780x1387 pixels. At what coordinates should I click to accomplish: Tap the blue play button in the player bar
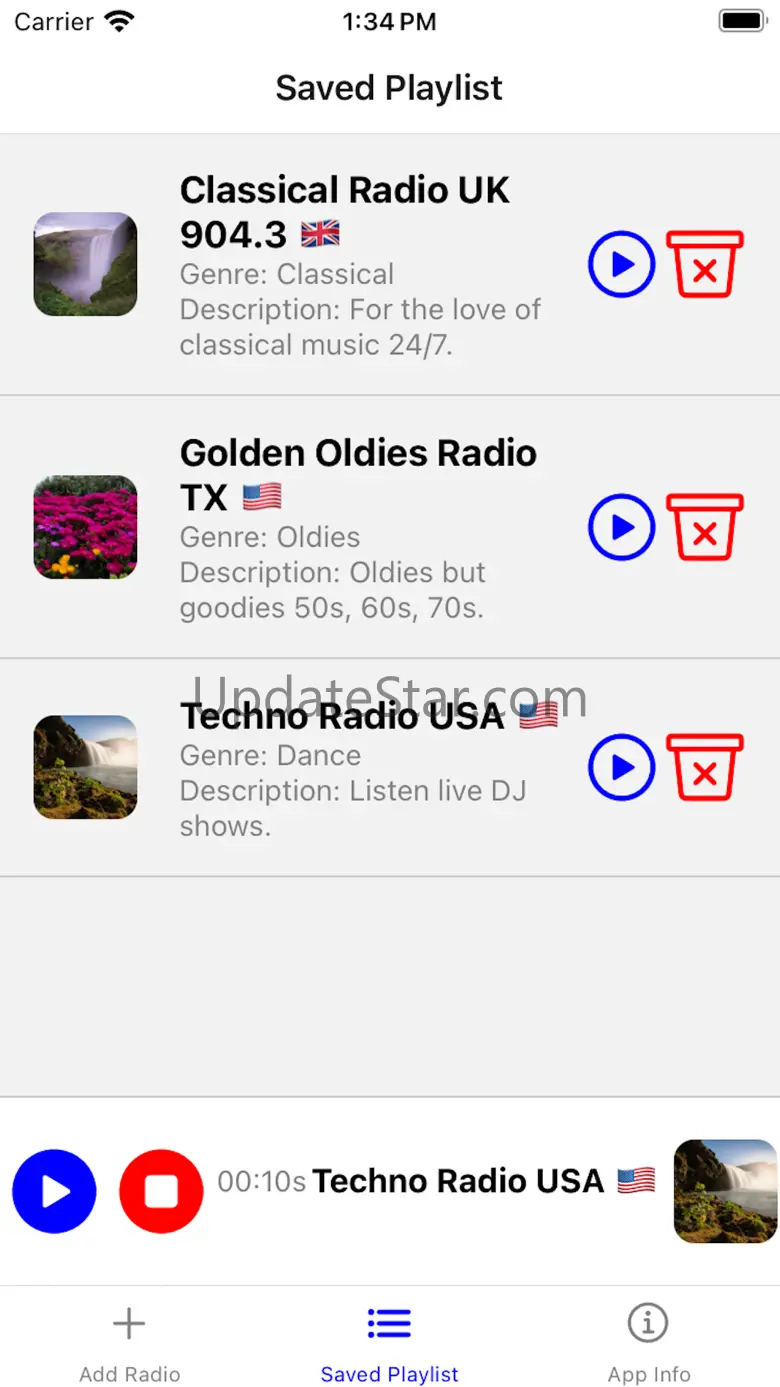point(54,1191)
